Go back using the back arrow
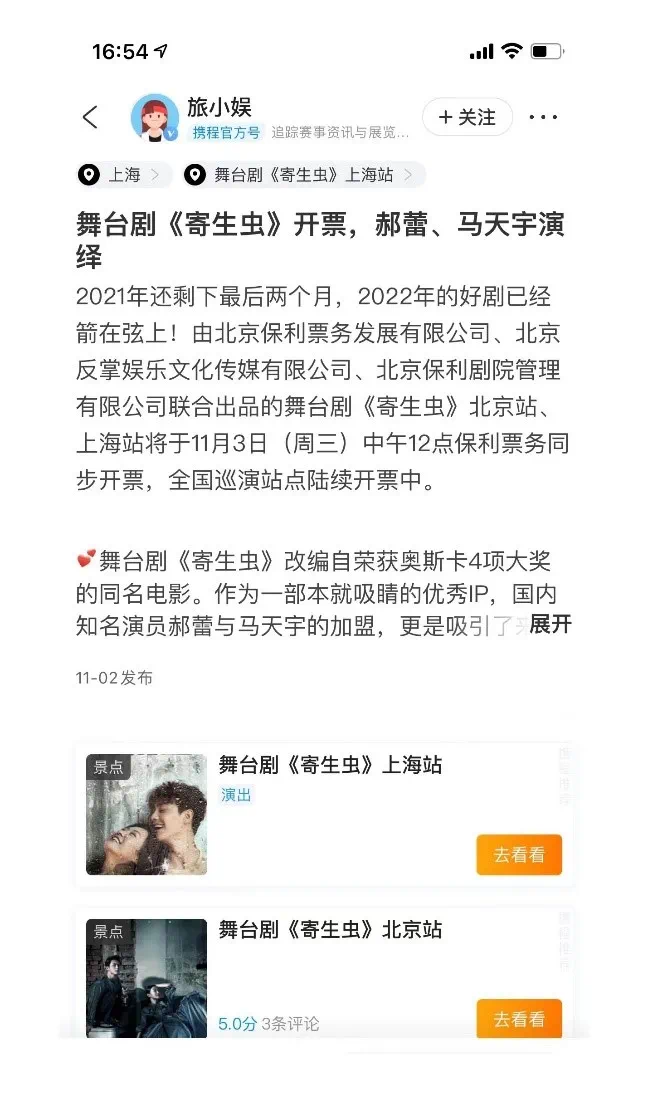This screenshot has width=648, height=1103. tap(90, 117)
